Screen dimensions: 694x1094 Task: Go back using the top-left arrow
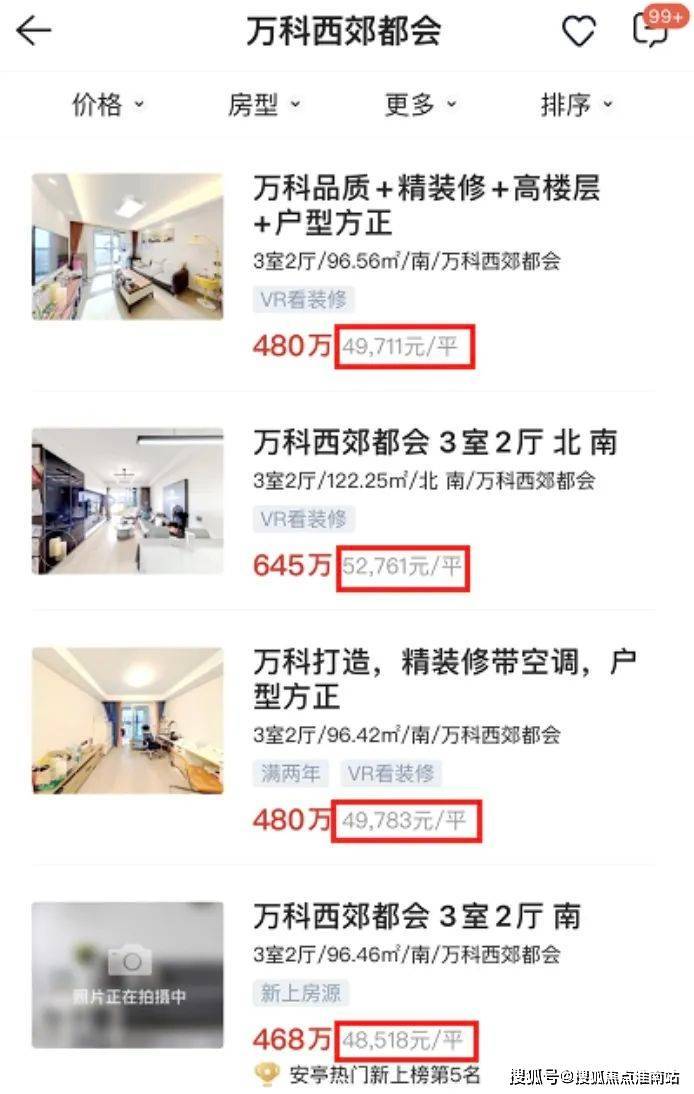point(34,31)
